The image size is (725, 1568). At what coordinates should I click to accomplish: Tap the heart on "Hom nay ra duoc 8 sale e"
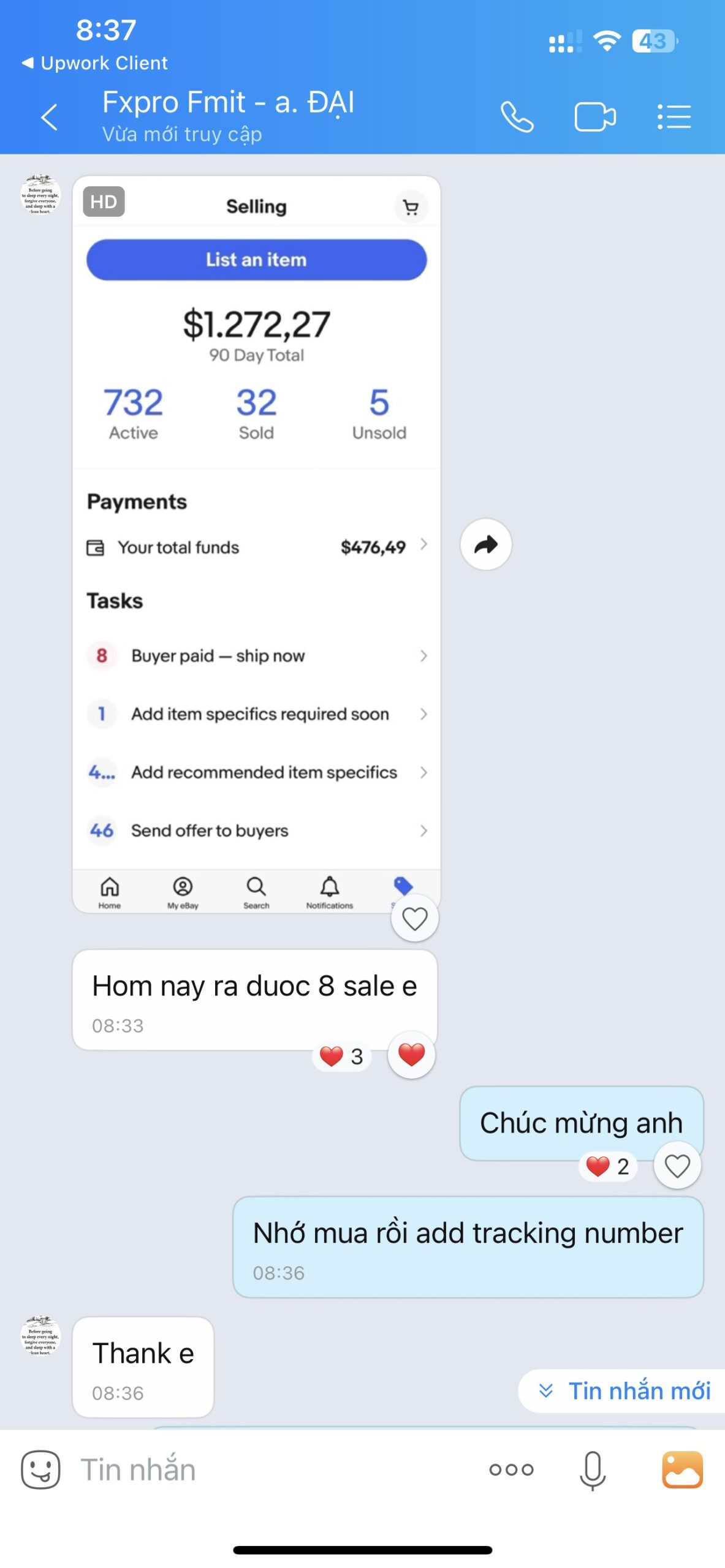click(411, 1055)
